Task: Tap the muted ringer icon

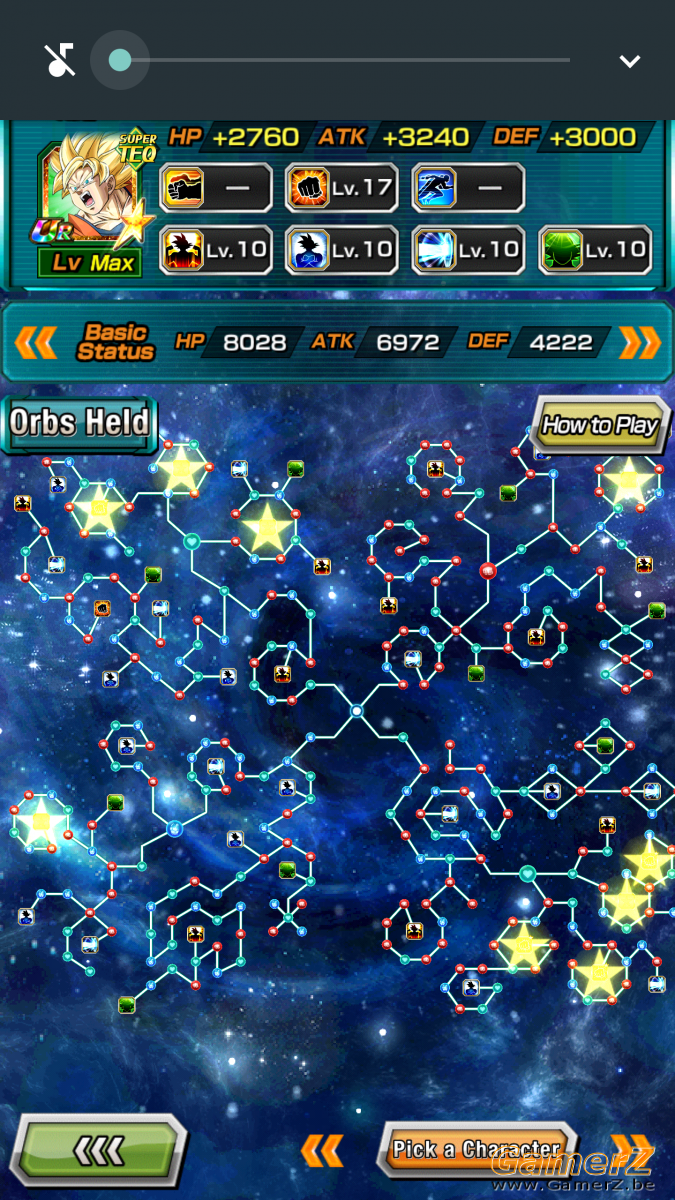Action: click(60, 60)
